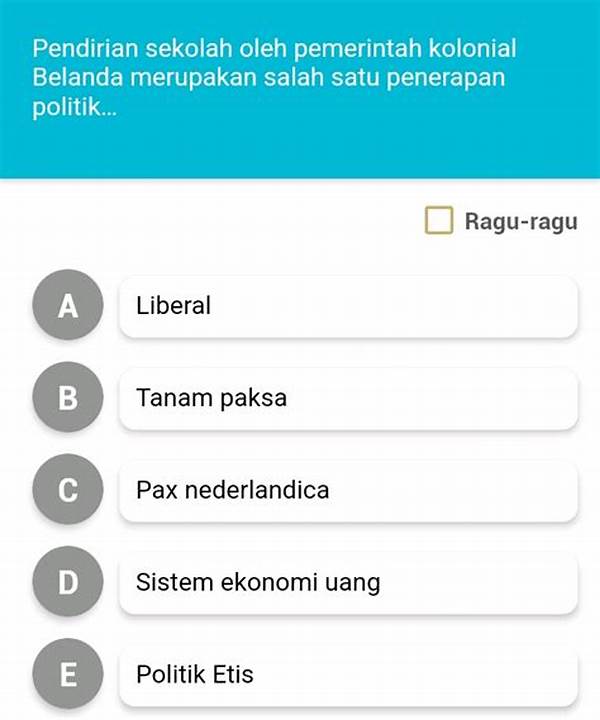Pick answer C, Pax nederlandica
Screen dimensions: 600x720
(347, 490)
